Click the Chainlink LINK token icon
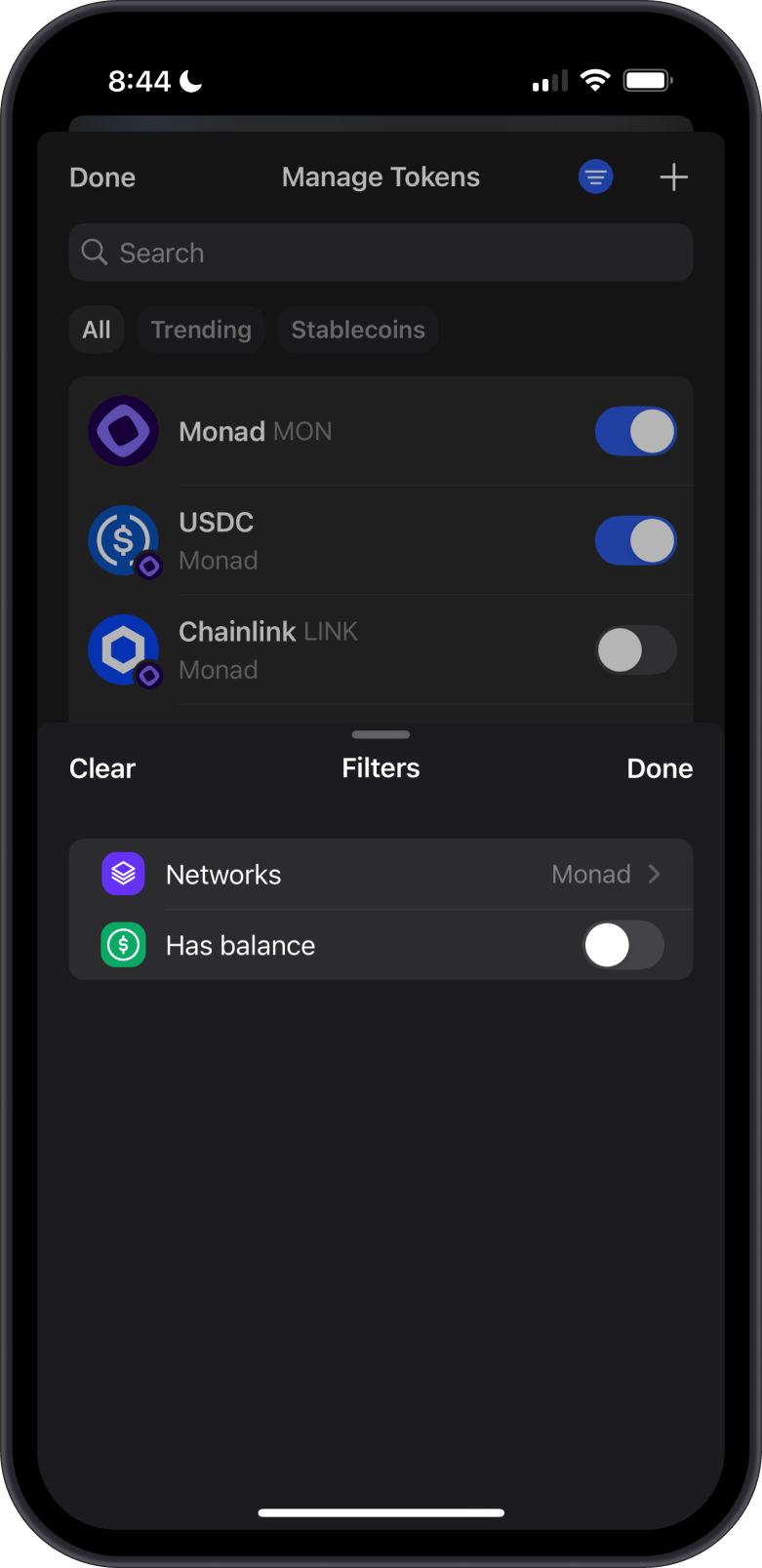 pyautogui.click(x=123, y=649)
